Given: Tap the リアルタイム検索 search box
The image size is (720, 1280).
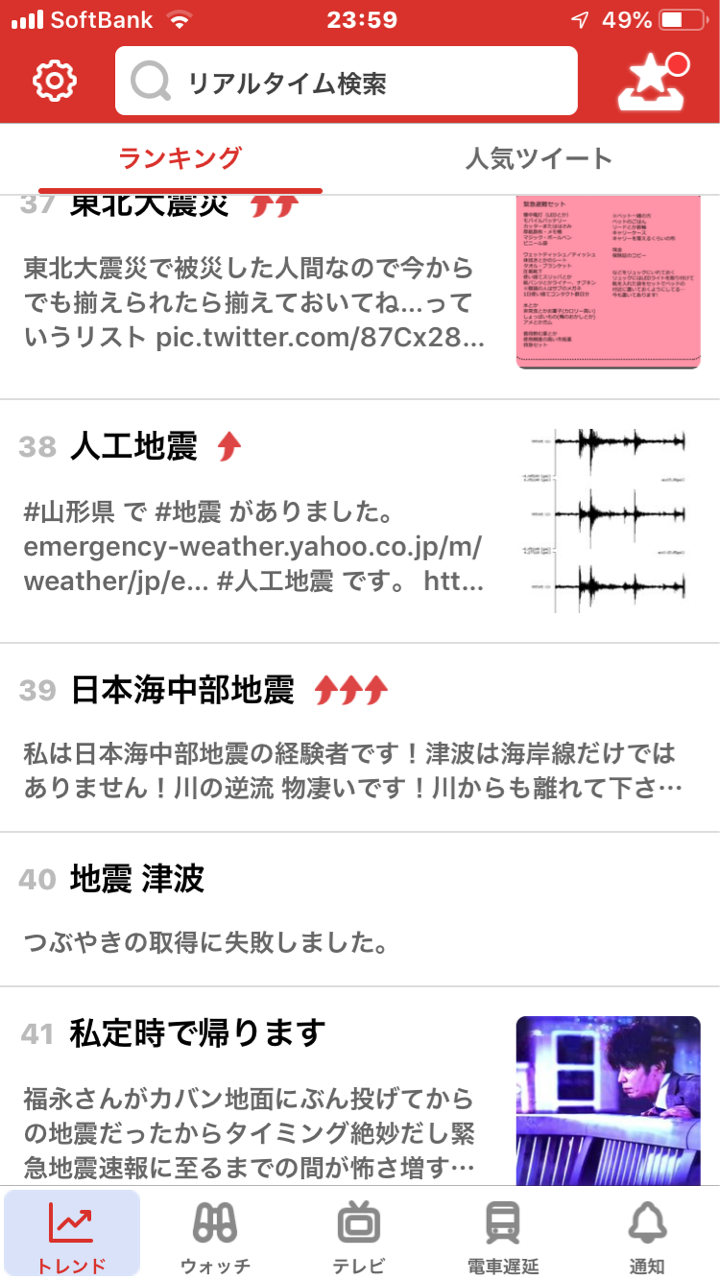Looking at the screenshot, I should 346,81.
